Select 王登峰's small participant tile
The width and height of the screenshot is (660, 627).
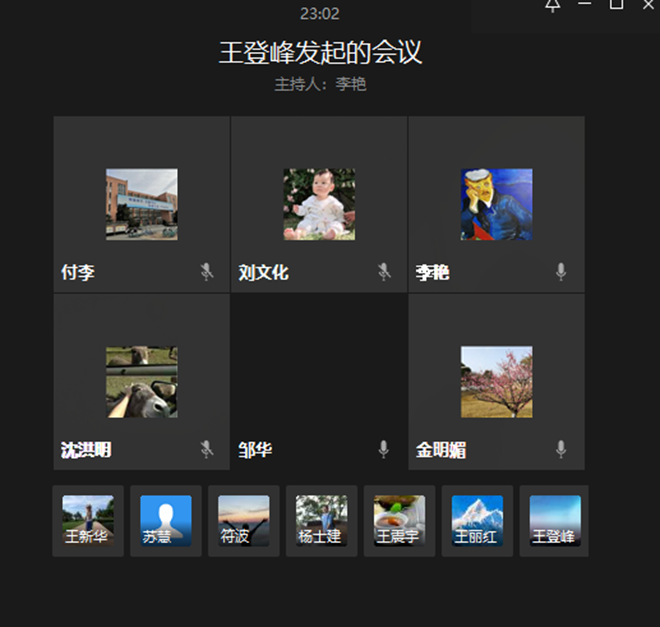tap(554, 520)
